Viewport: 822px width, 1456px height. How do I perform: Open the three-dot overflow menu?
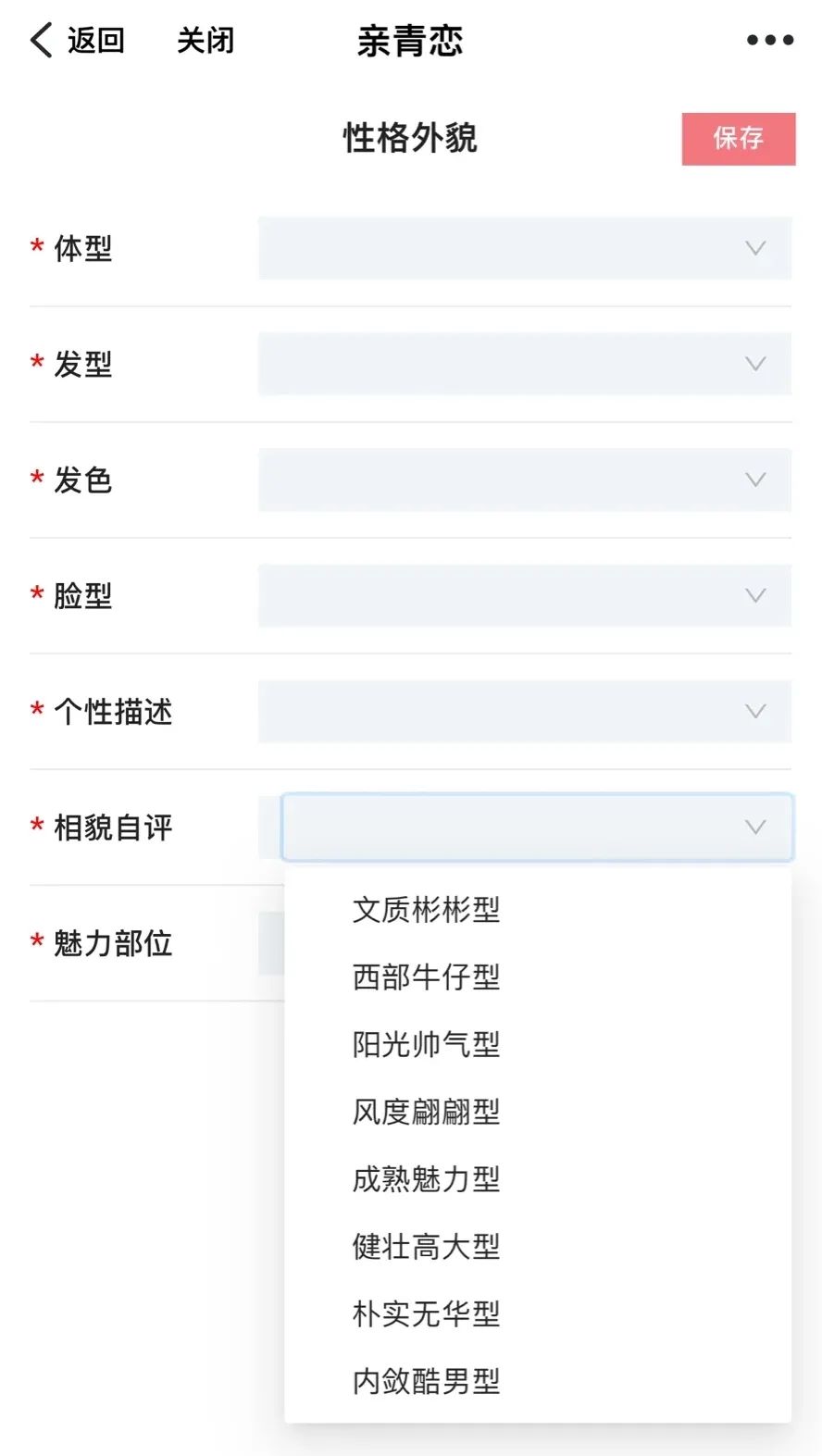[770, 40]
